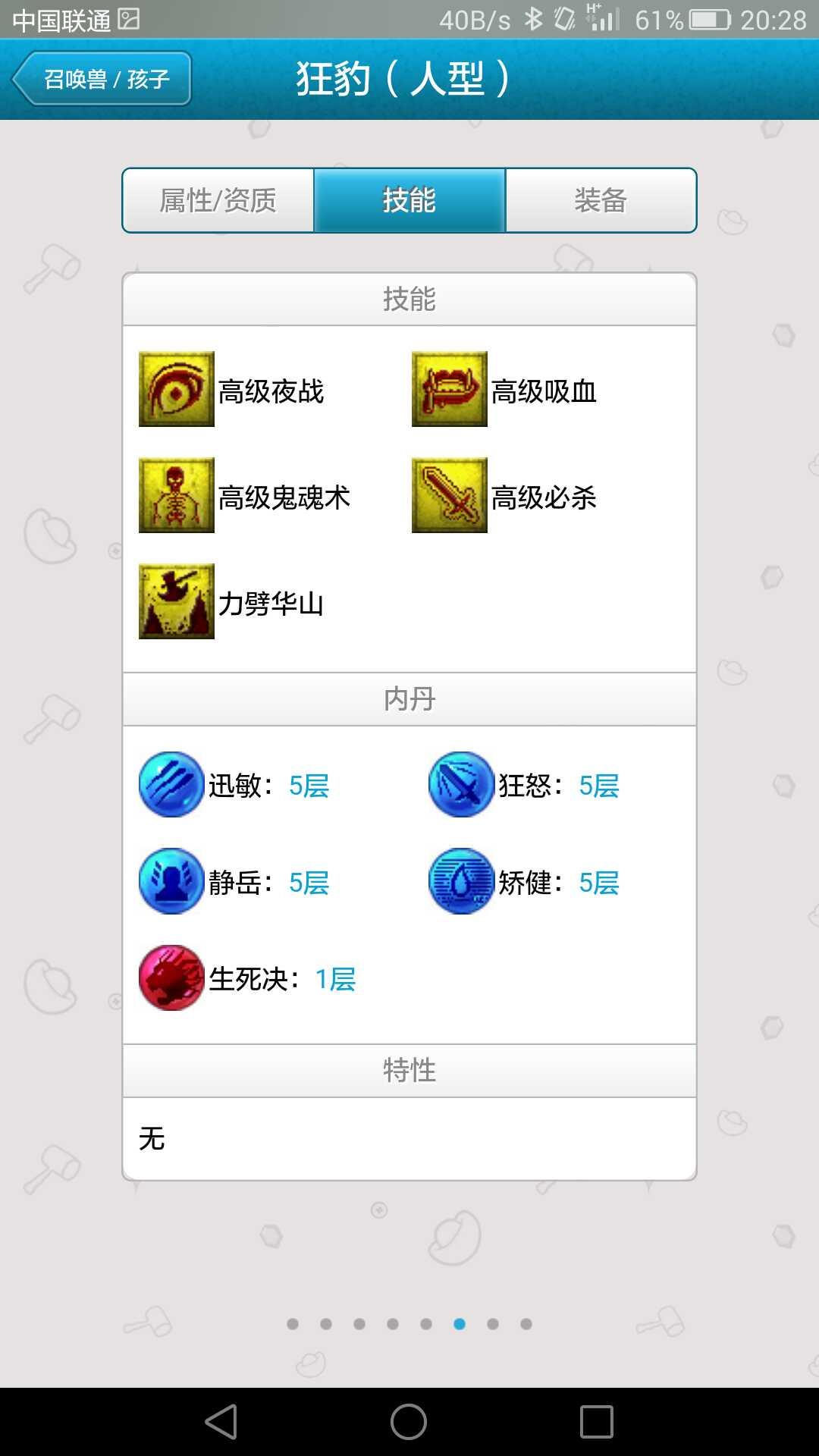The image size is (819, 1456).
Task: Tap the 力劈华山 skill icon
Action: point(177,601)
